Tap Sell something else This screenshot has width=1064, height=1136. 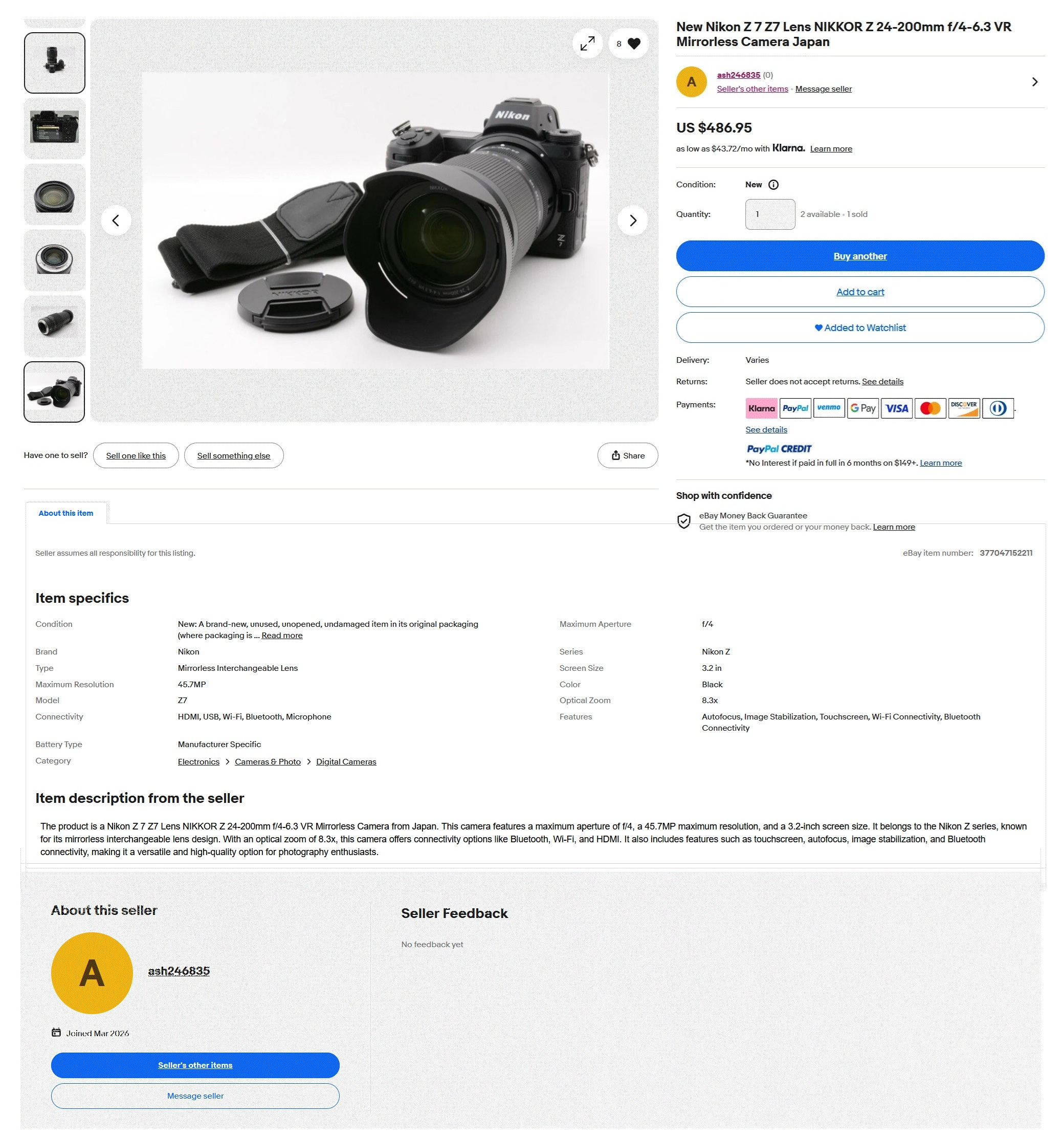[x=233, y=455]
